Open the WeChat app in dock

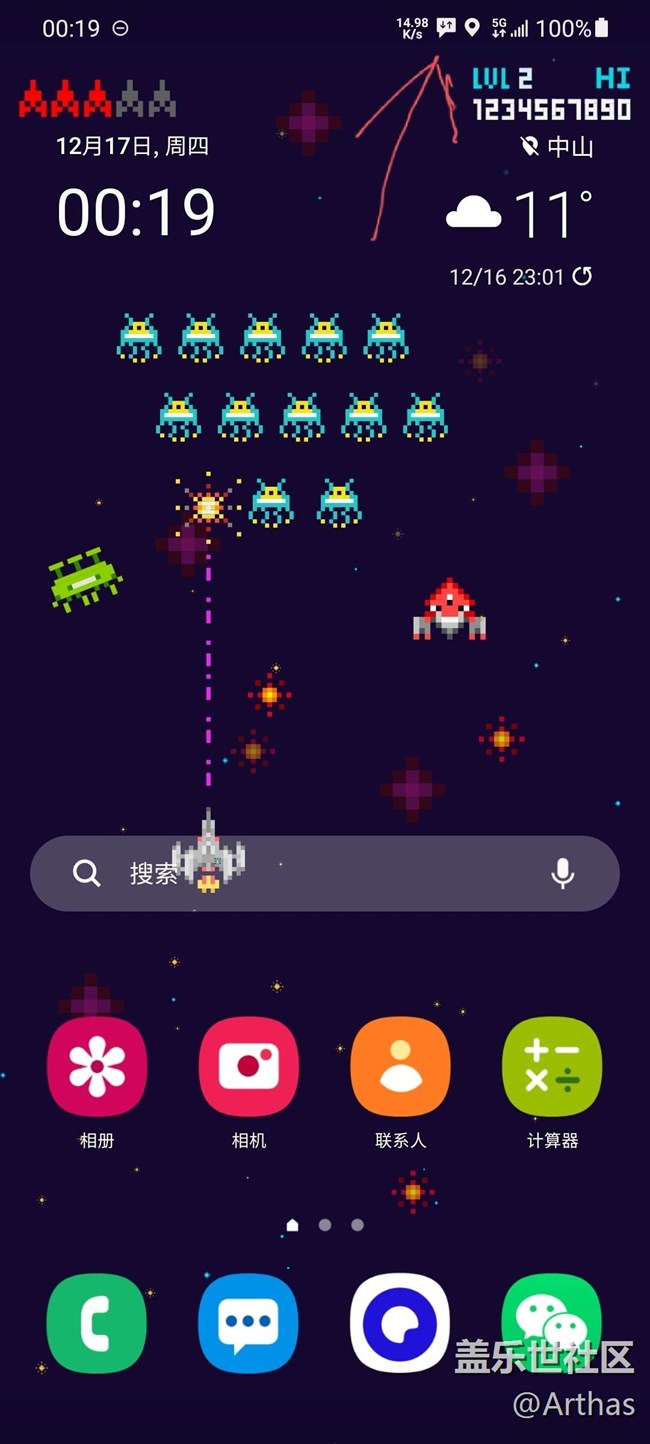coord(552,1322)
